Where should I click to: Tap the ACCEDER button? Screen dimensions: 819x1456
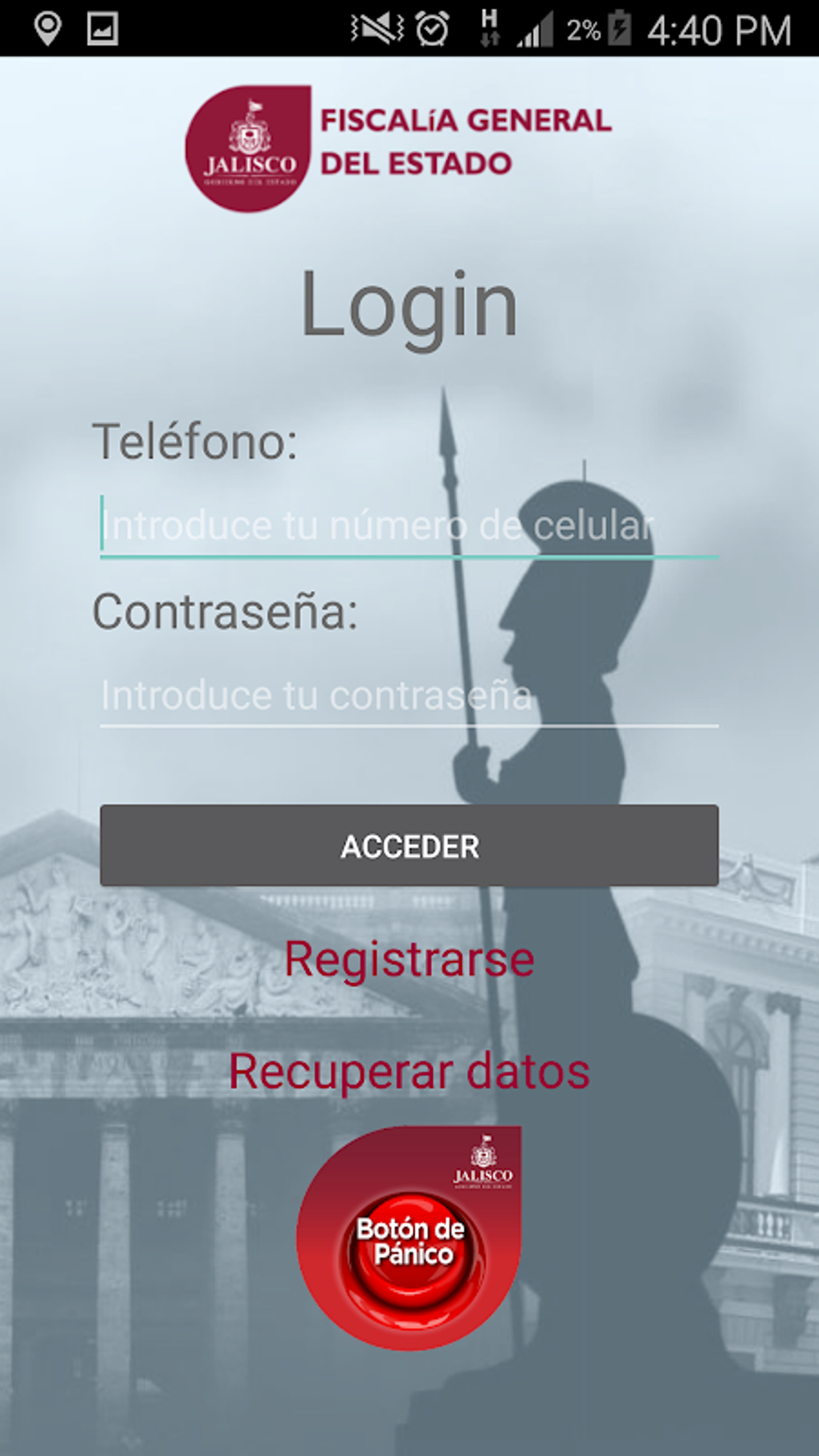tap(409, 846)
